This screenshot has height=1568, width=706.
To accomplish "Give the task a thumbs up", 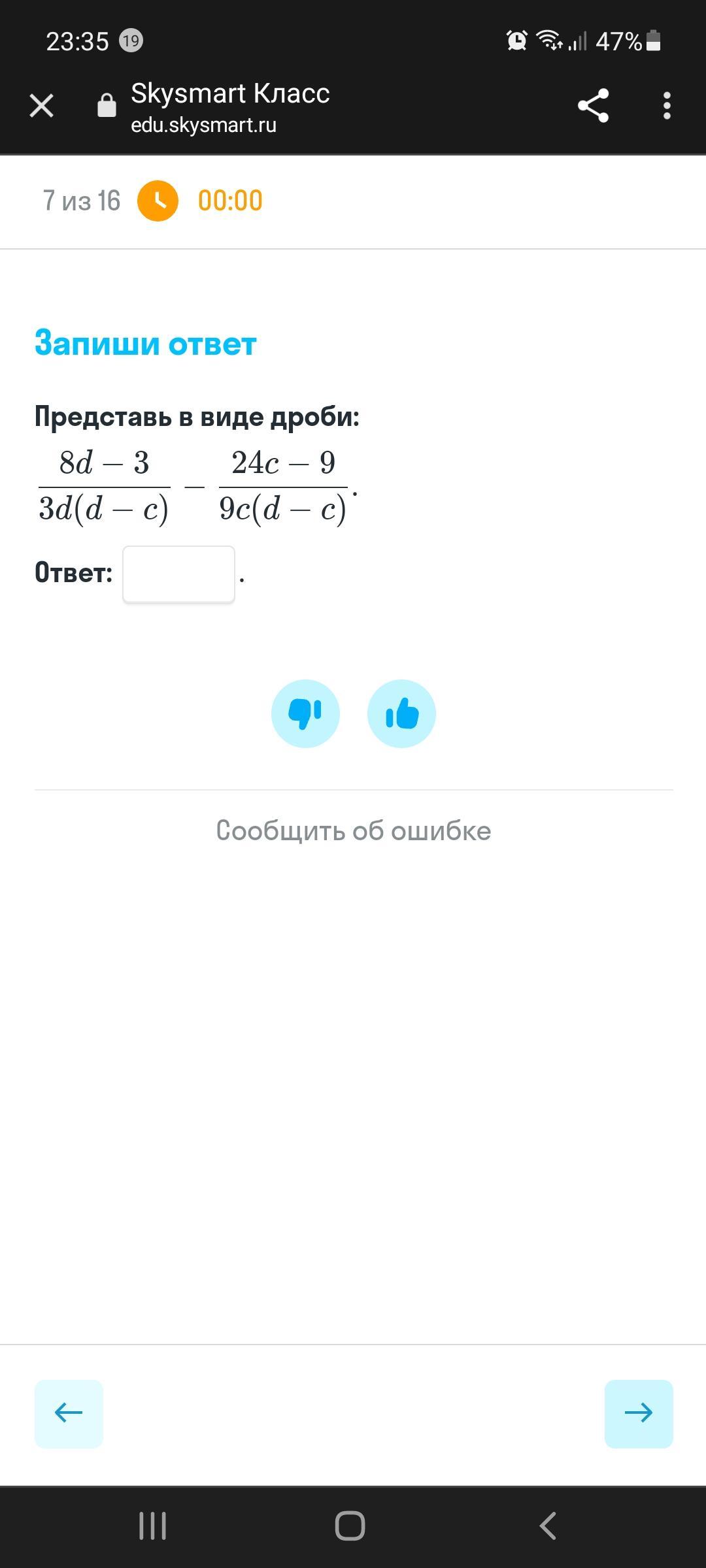I will click(401, 713).
